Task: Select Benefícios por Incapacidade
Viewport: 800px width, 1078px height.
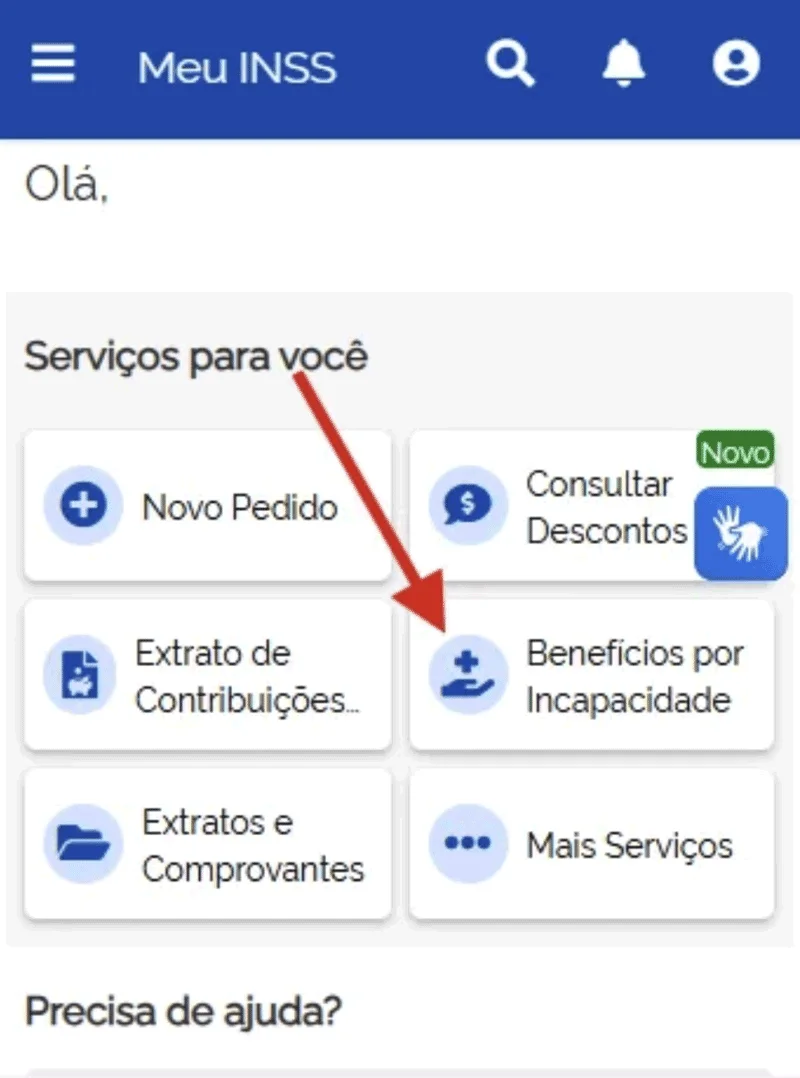Action: 592,675
